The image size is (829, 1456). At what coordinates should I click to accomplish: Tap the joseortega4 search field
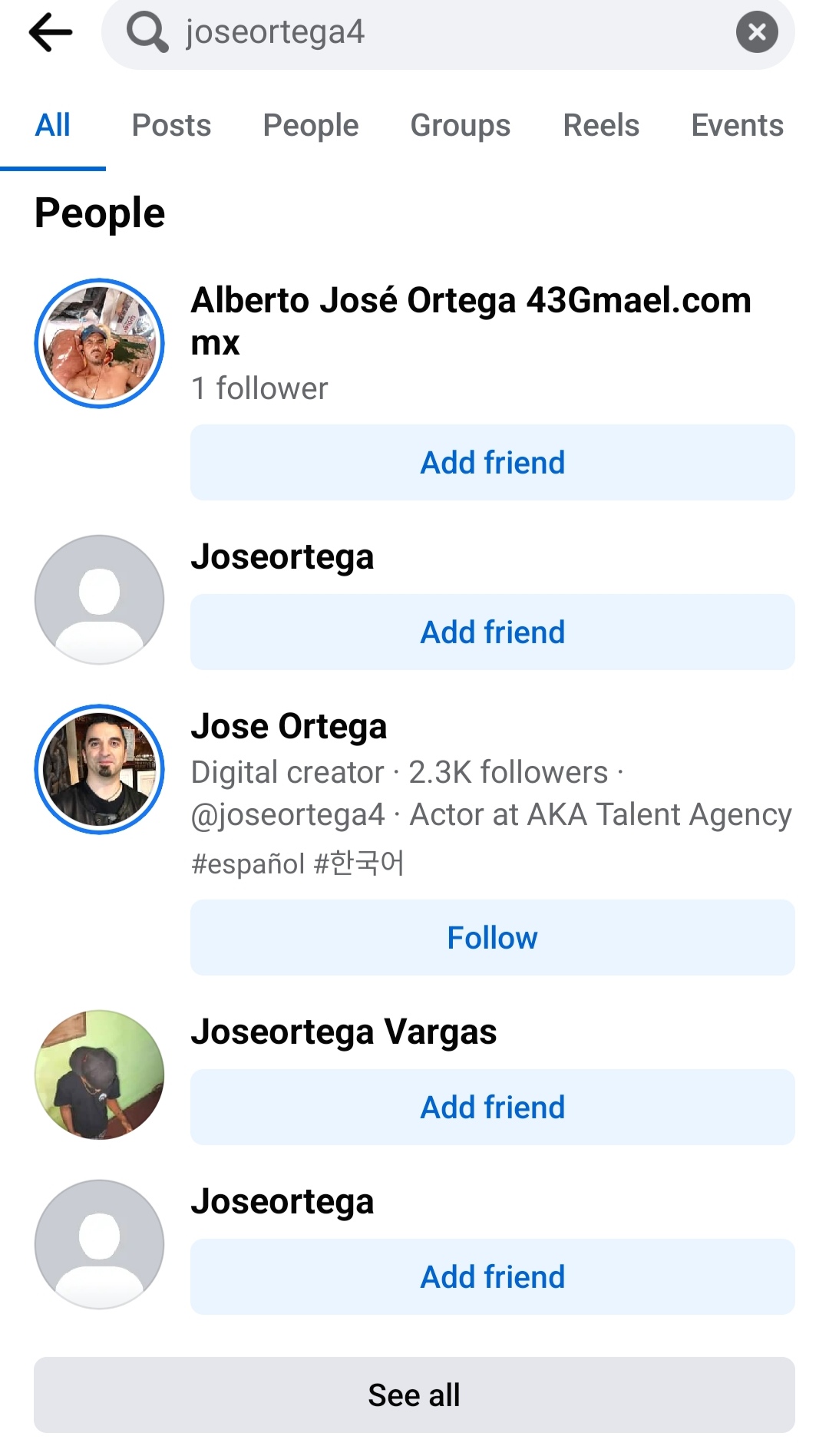pyautogui.click(x=448, y=32)
